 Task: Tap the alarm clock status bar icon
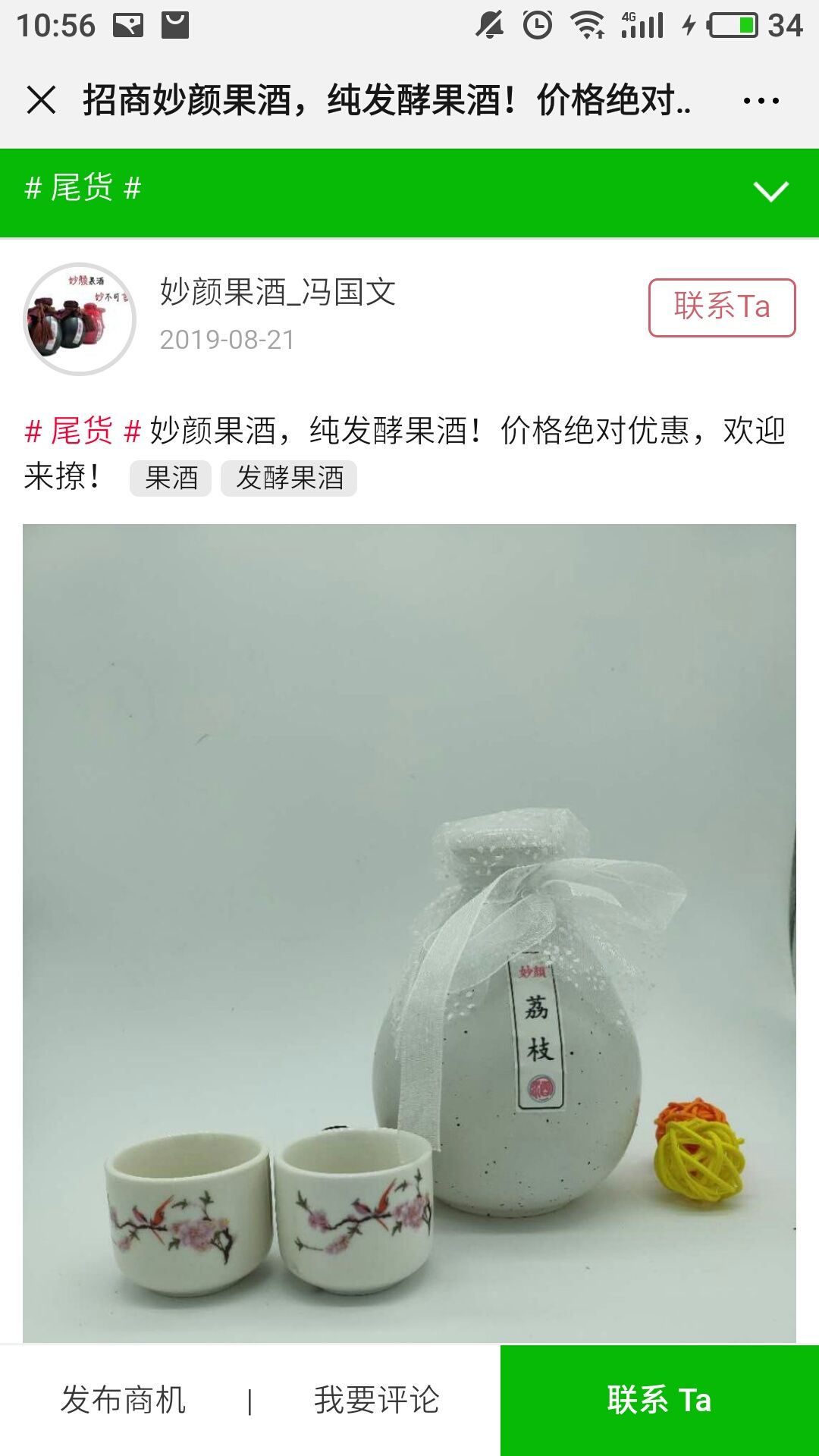[538, 23]
